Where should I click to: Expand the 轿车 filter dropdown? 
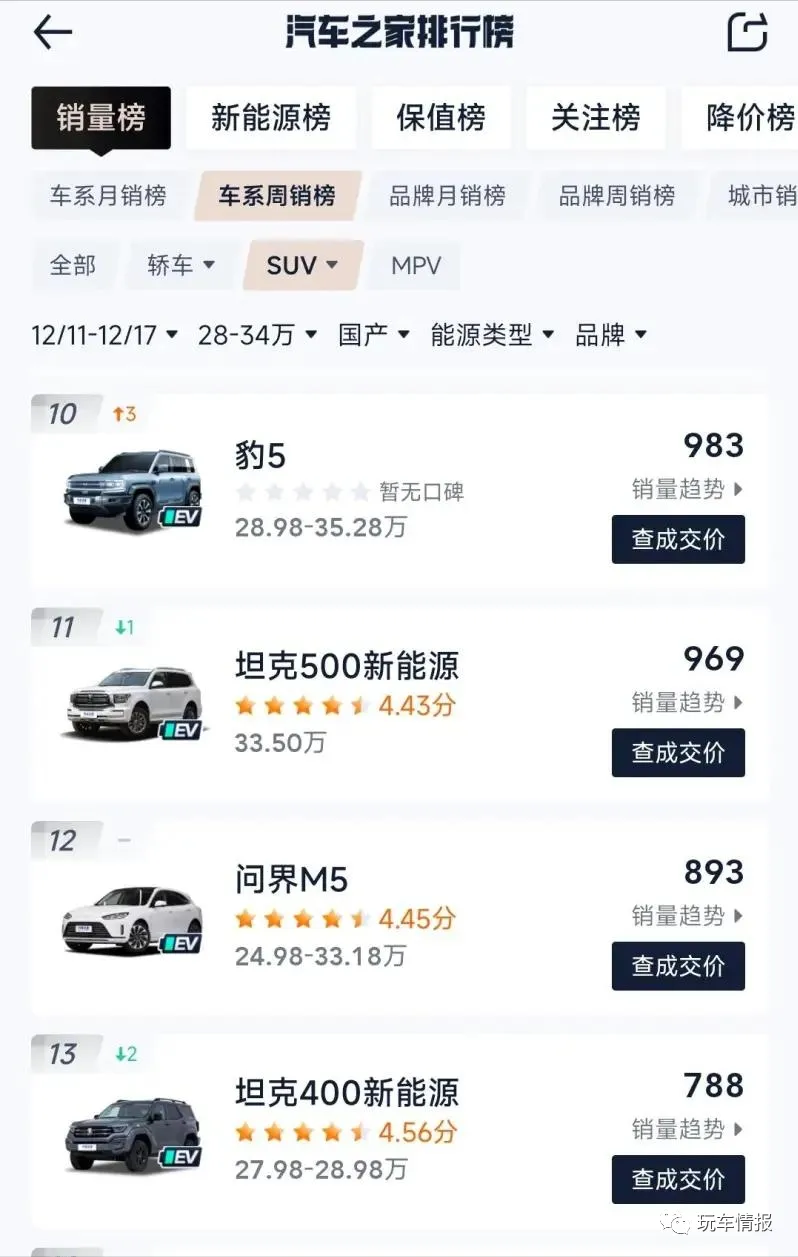[181, 266]
